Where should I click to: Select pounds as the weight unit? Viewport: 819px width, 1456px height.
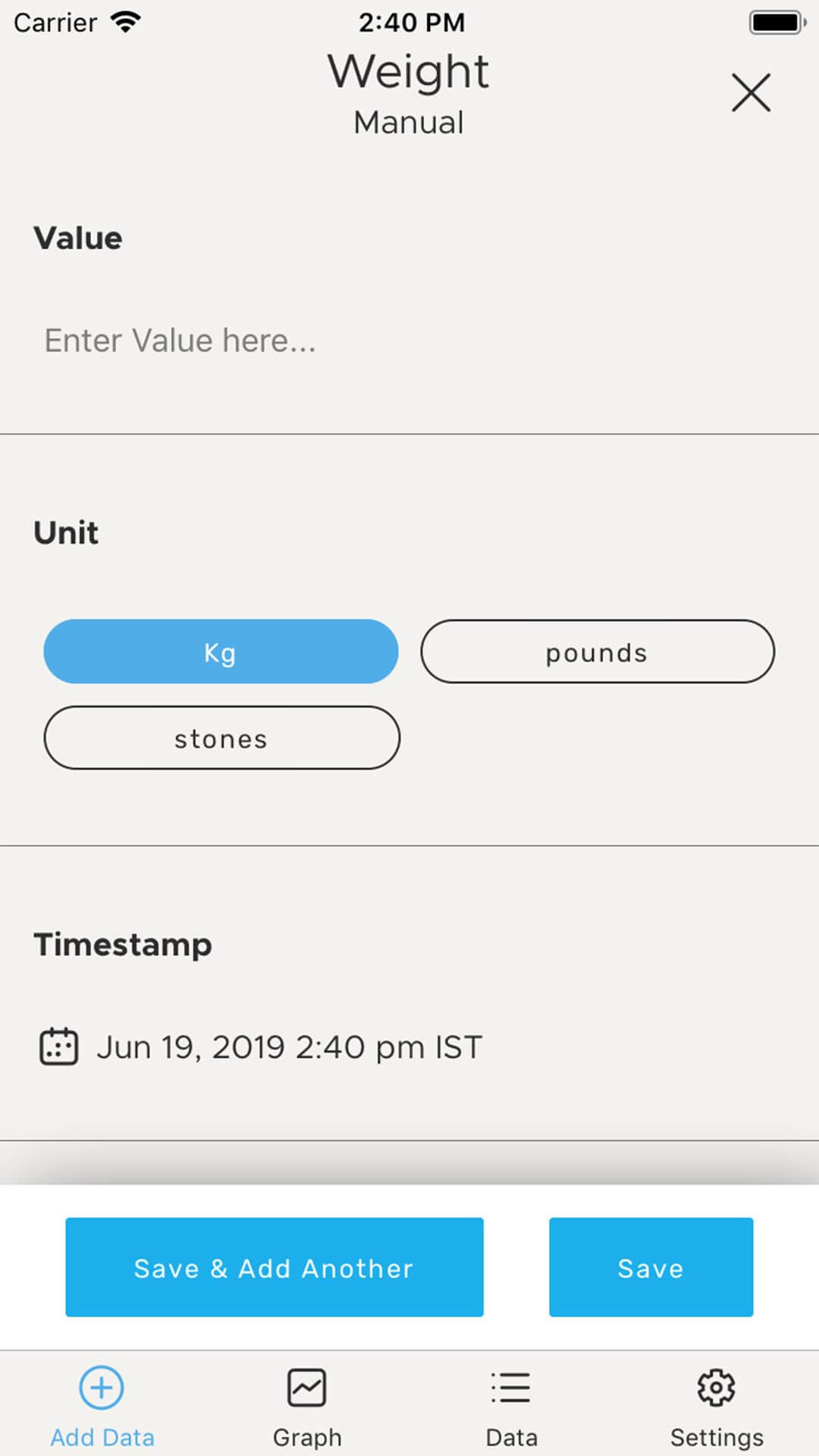point(597,651)
